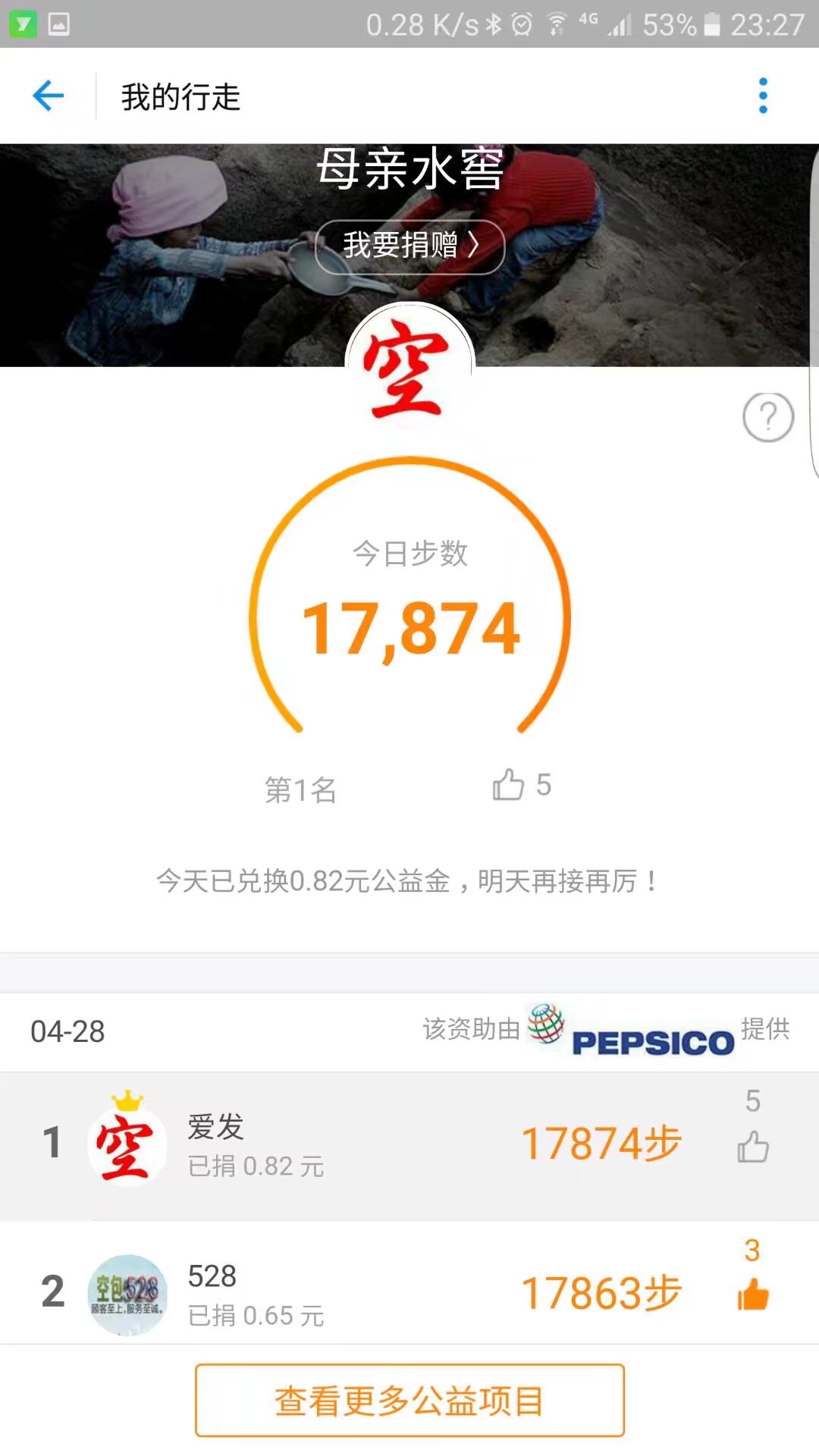Open the question mark help icon
This screenshot has height=1456, width=819.
(x=767, y=417)
